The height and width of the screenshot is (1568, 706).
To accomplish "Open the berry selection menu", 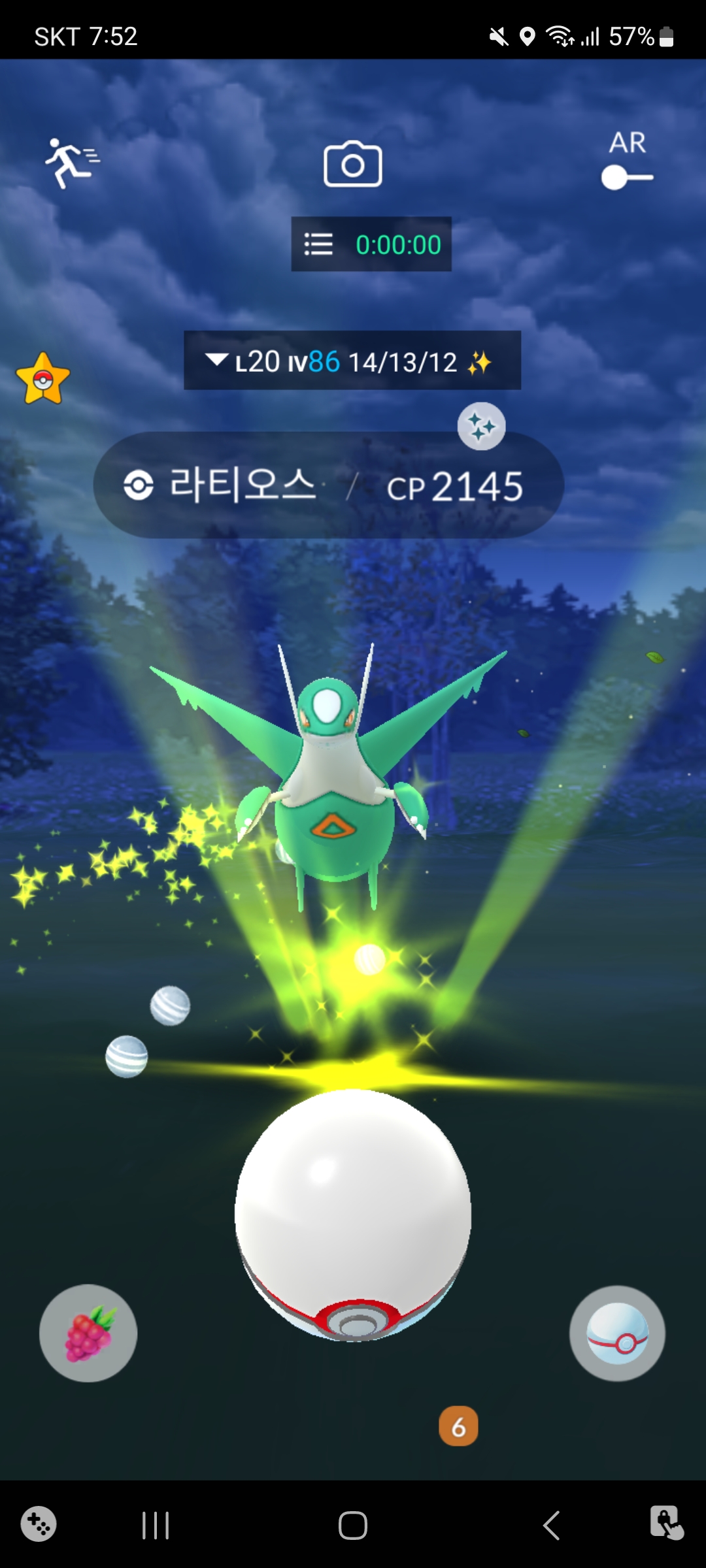I will (88, 1333).
